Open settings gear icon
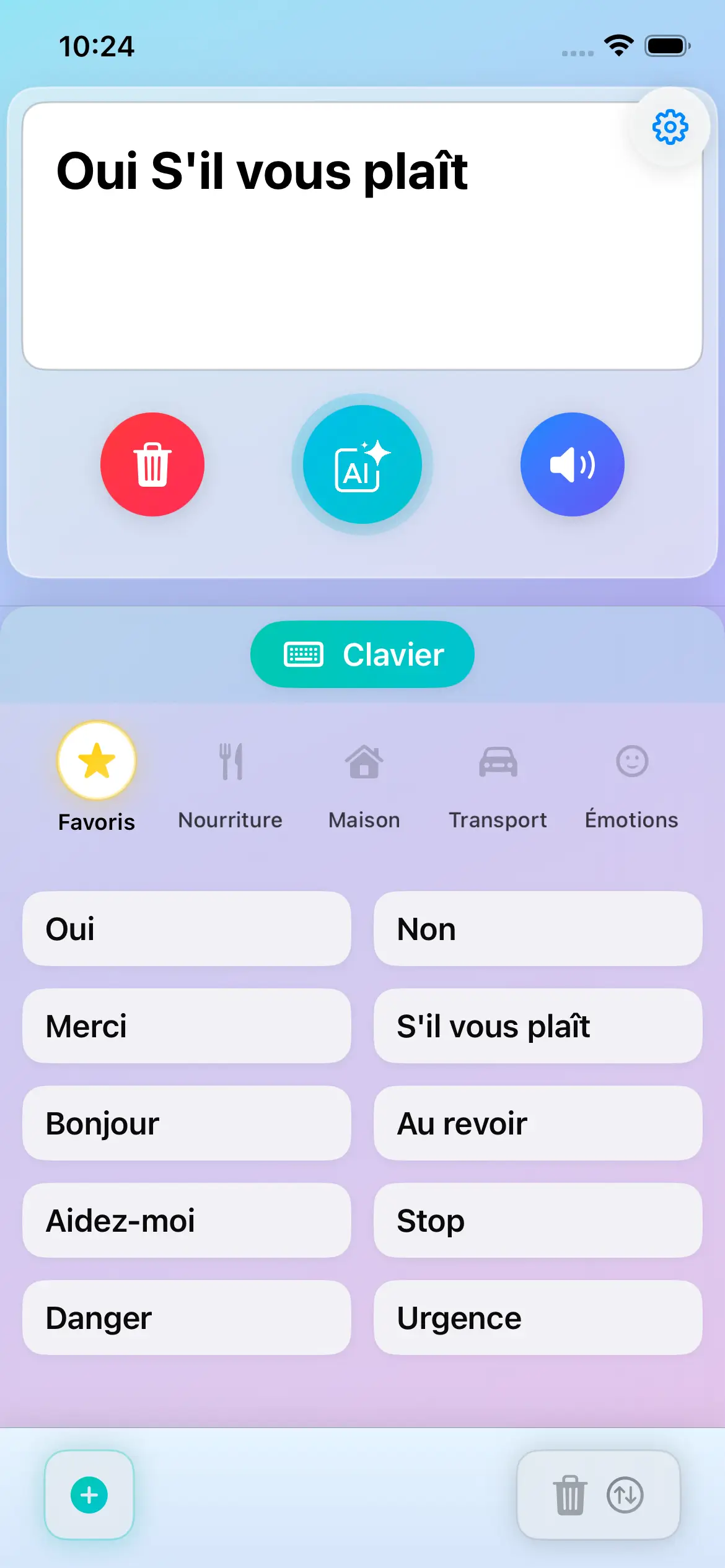This screenshot has height=1568, width=725. [x=670, y=128]
